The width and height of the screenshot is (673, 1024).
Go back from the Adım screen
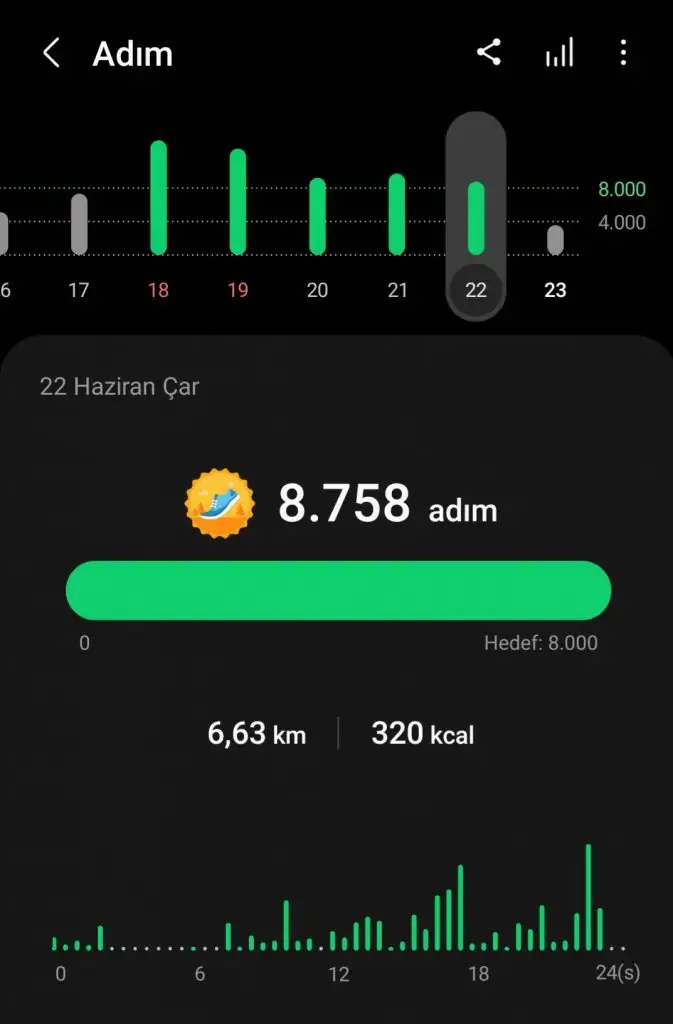(x=51, y=54)
